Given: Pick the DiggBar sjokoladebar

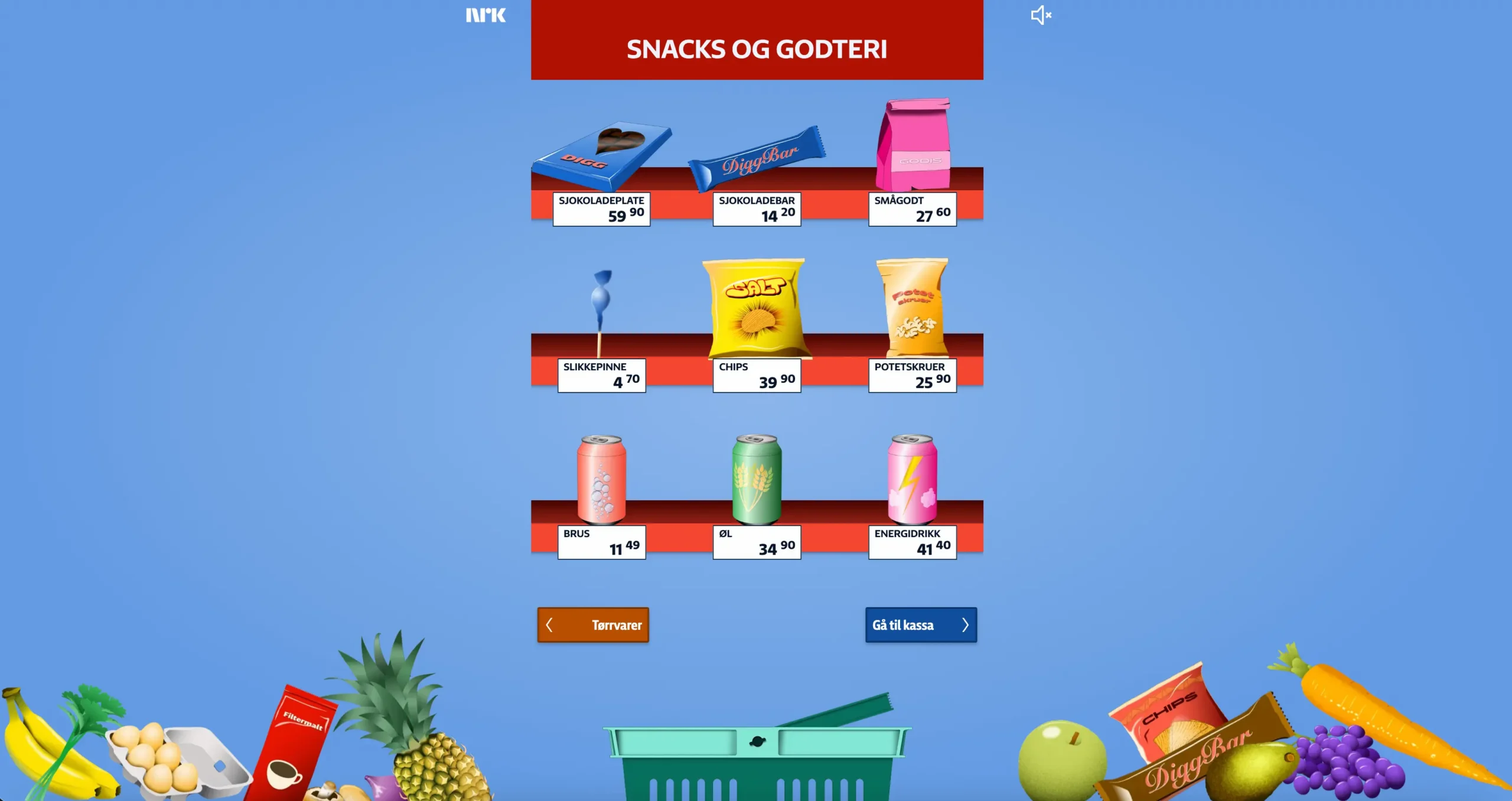Looking at the screenshot, I should [757, 158].
